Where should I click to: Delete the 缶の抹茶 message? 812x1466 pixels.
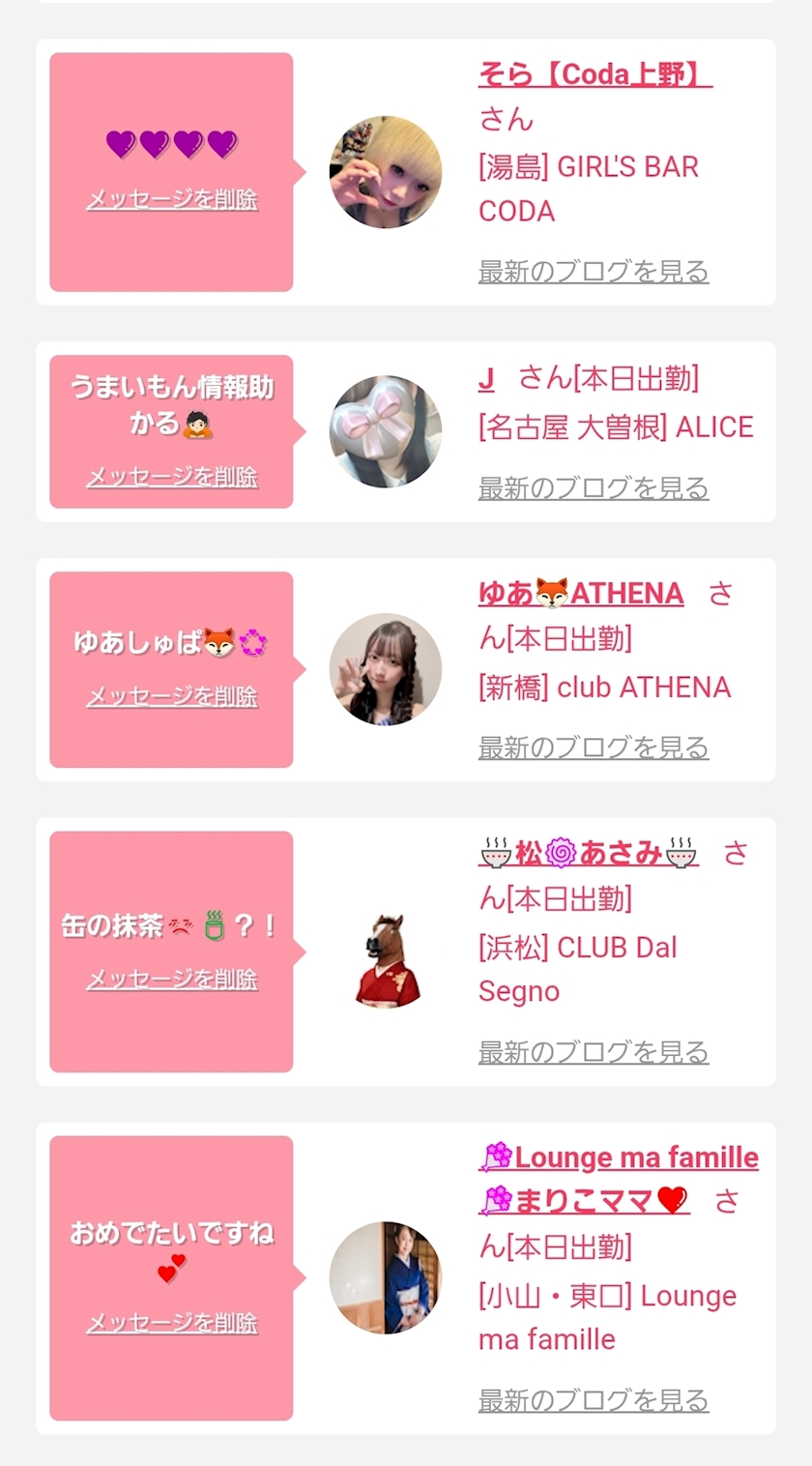click(172, 980)
